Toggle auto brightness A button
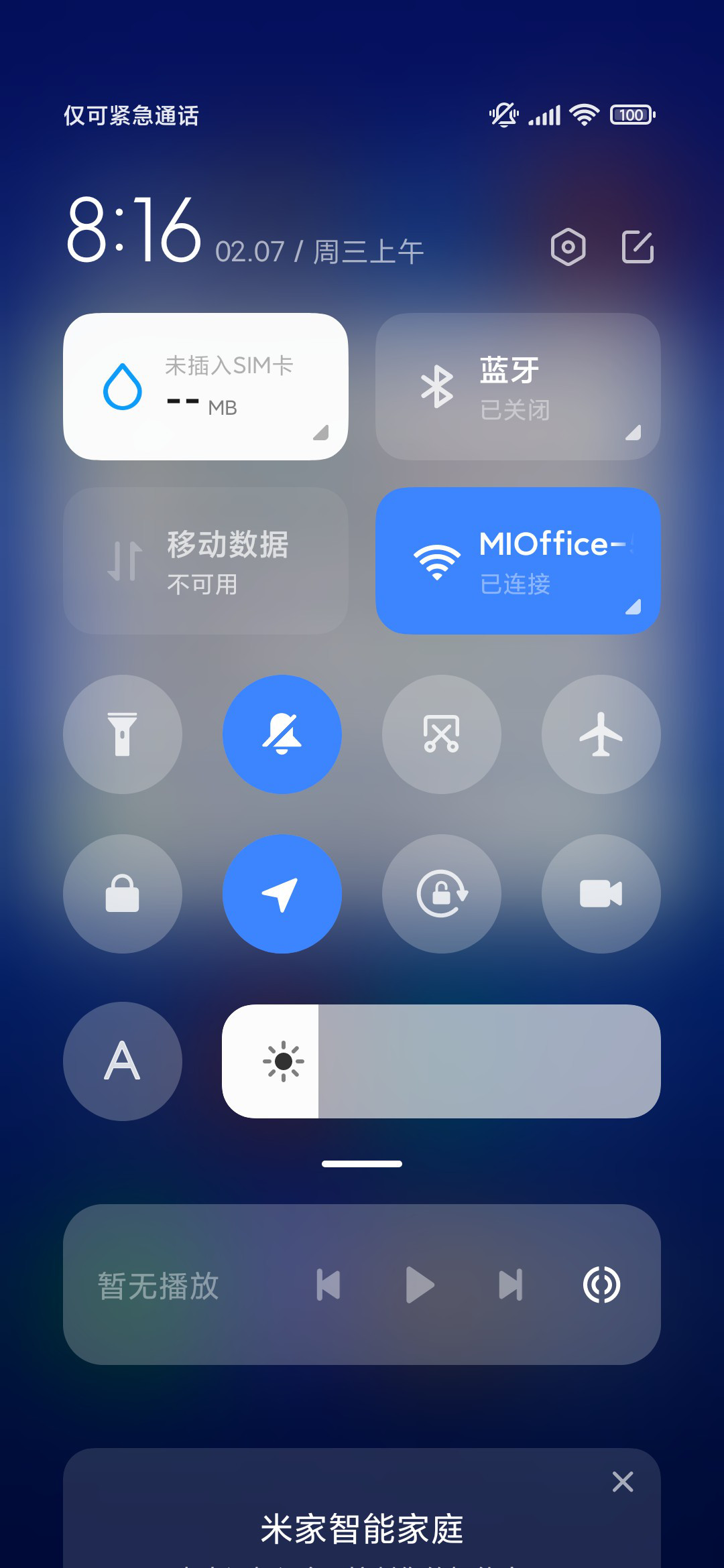 pos(123,1061)
